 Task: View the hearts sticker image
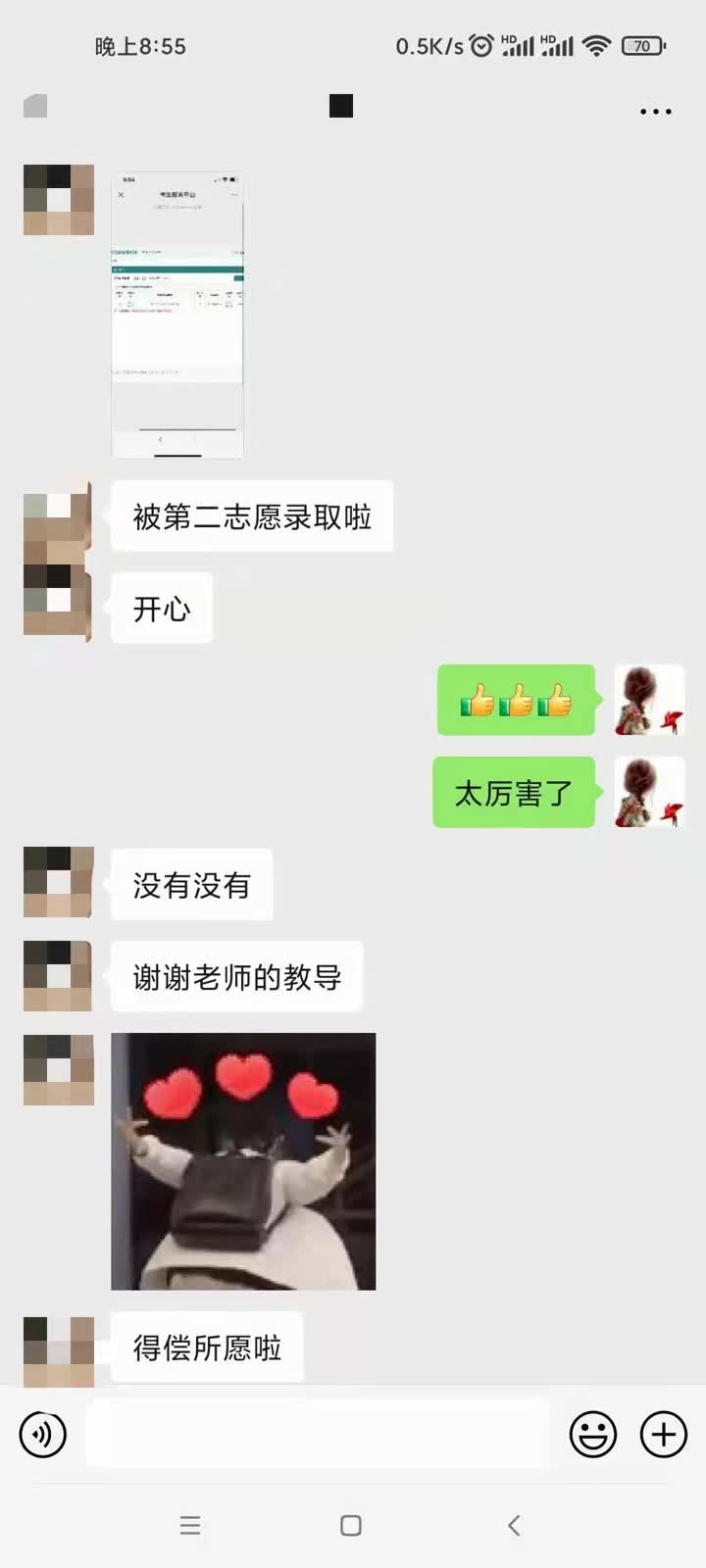pos(243,1161)
